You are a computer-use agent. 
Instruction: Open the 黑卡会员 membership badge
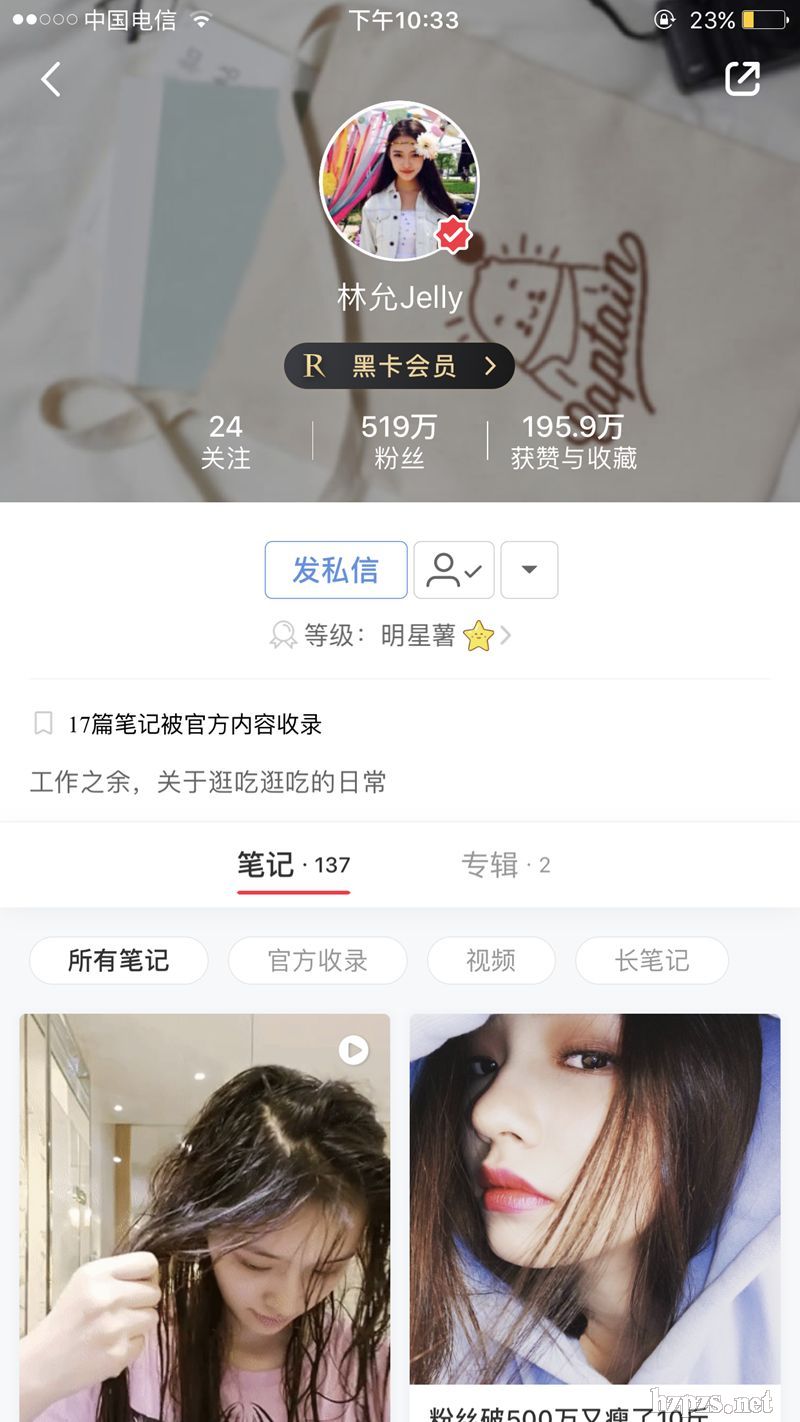(399, 366)
